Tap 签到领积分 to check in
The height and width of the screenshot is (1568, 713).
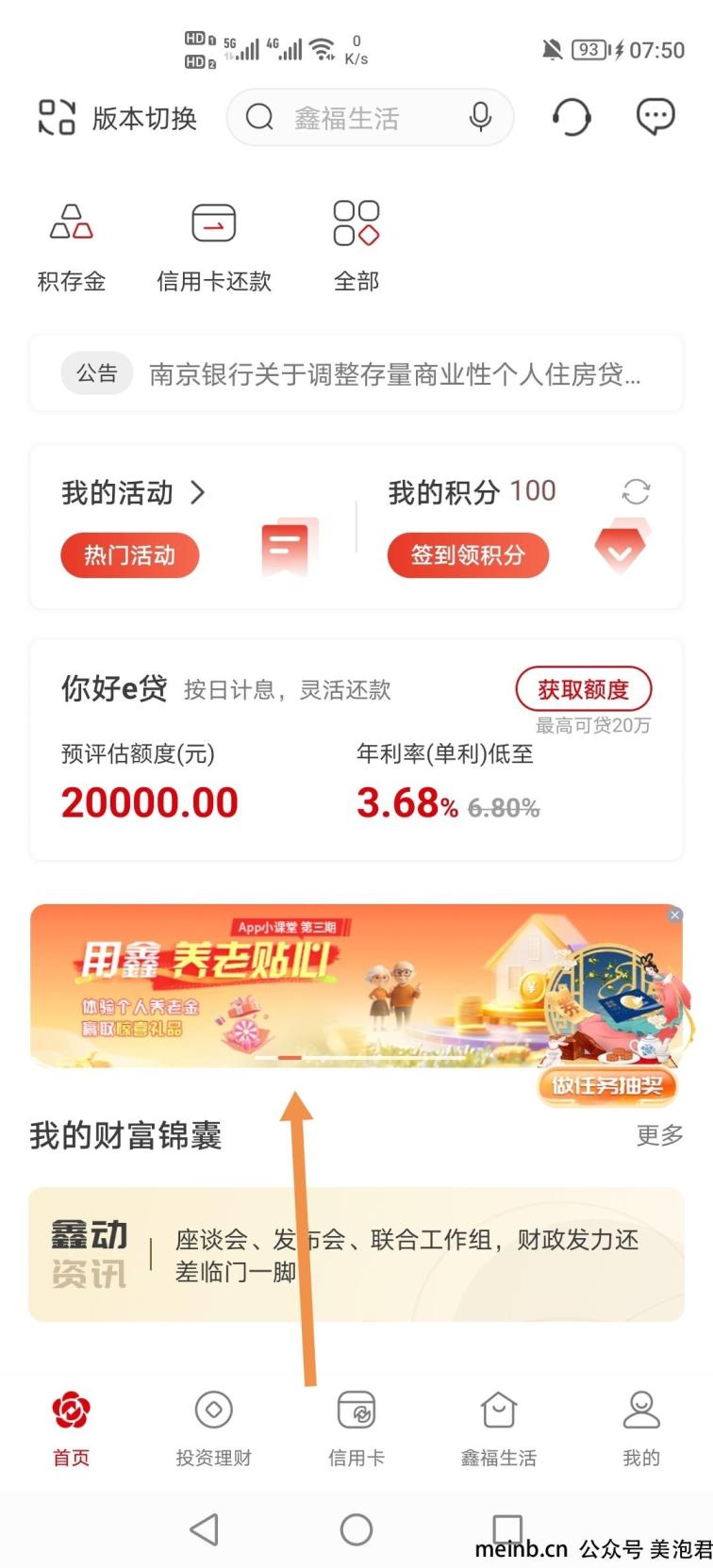pyautogui.click(x=468, y=555)
